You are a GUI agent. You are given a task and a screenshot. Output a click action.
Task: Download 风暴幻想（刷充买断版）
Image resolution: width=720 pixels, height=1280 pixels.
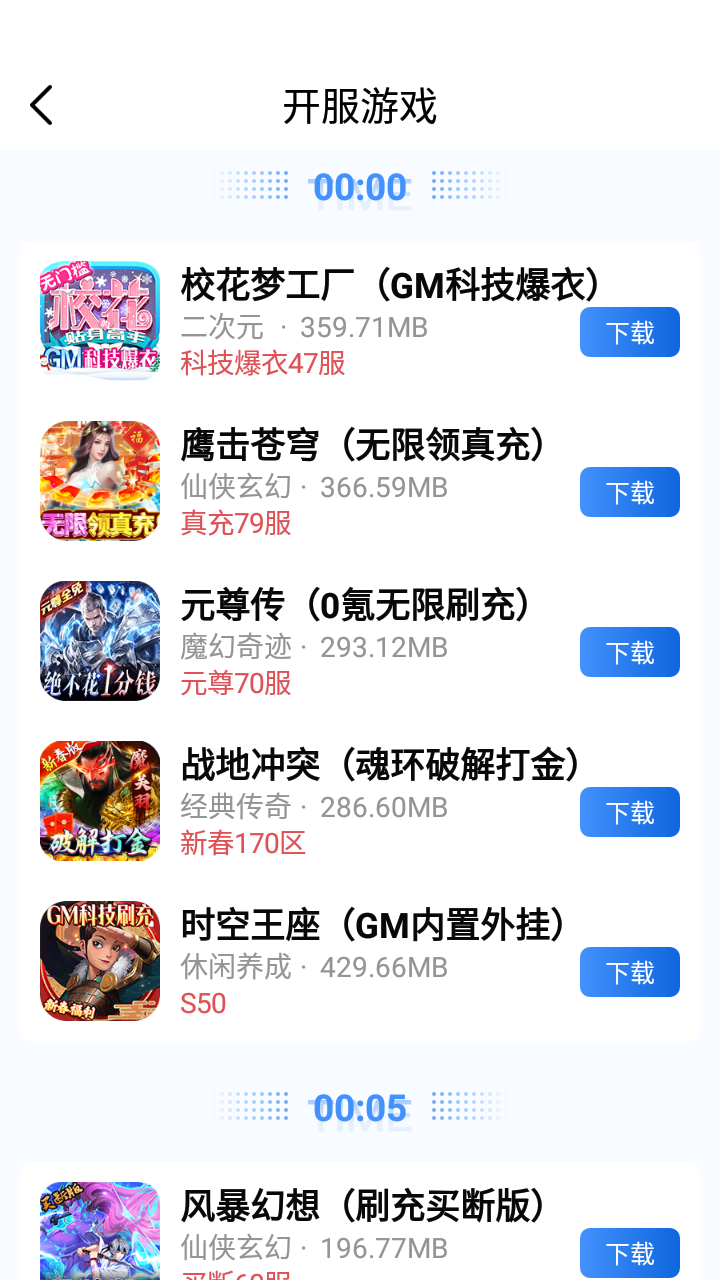click(x=629, y=1252)
